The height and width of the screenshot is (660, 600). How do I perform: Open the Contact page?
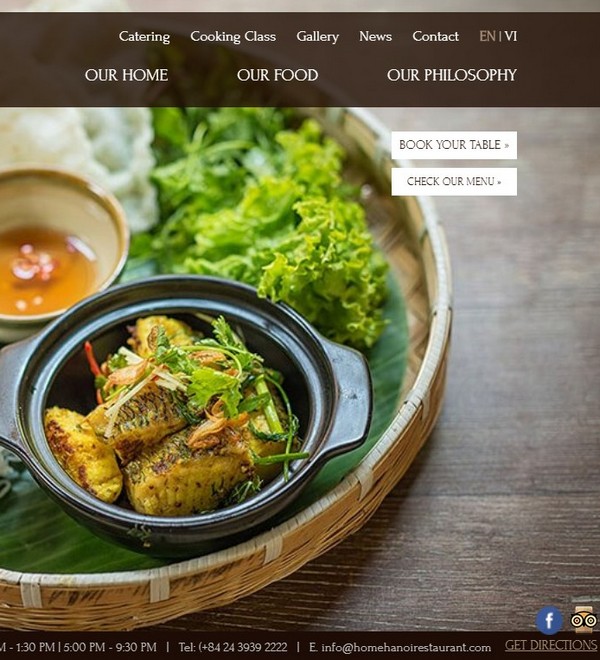coord(435,36)
